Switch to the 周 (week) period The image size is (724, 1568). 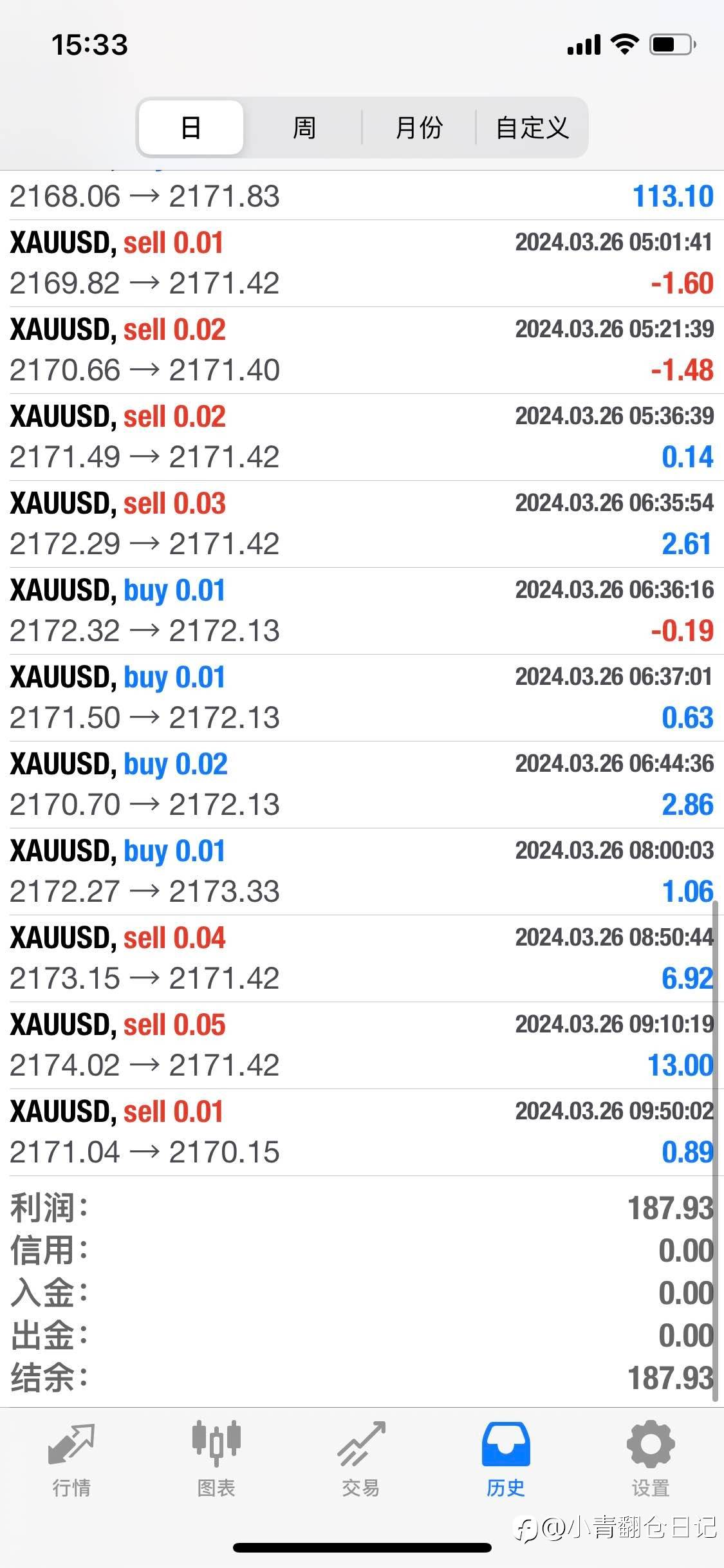click(x=304, y=127)
